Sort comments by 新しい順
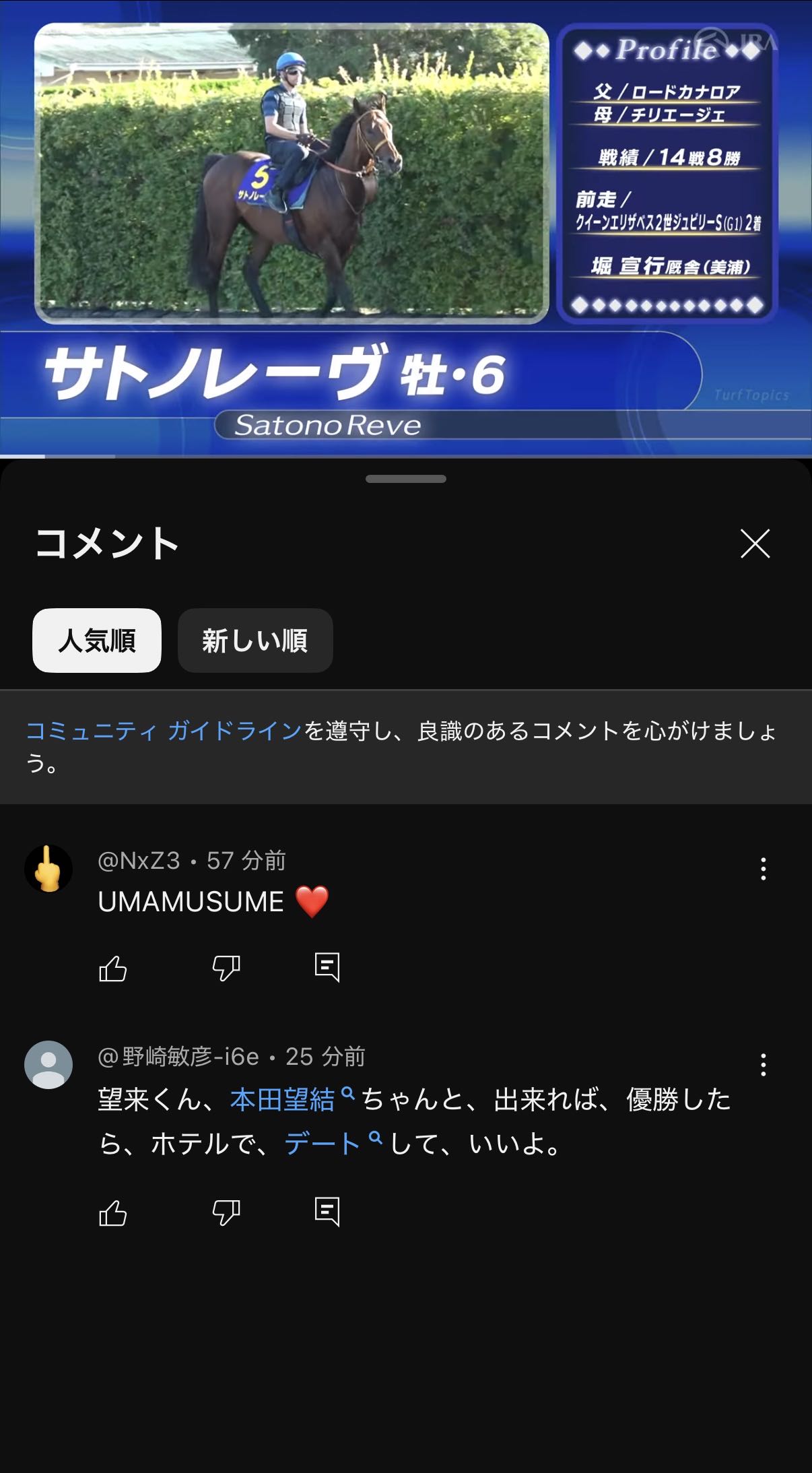The image size is (812, 1473). click(x=255, y=641)
